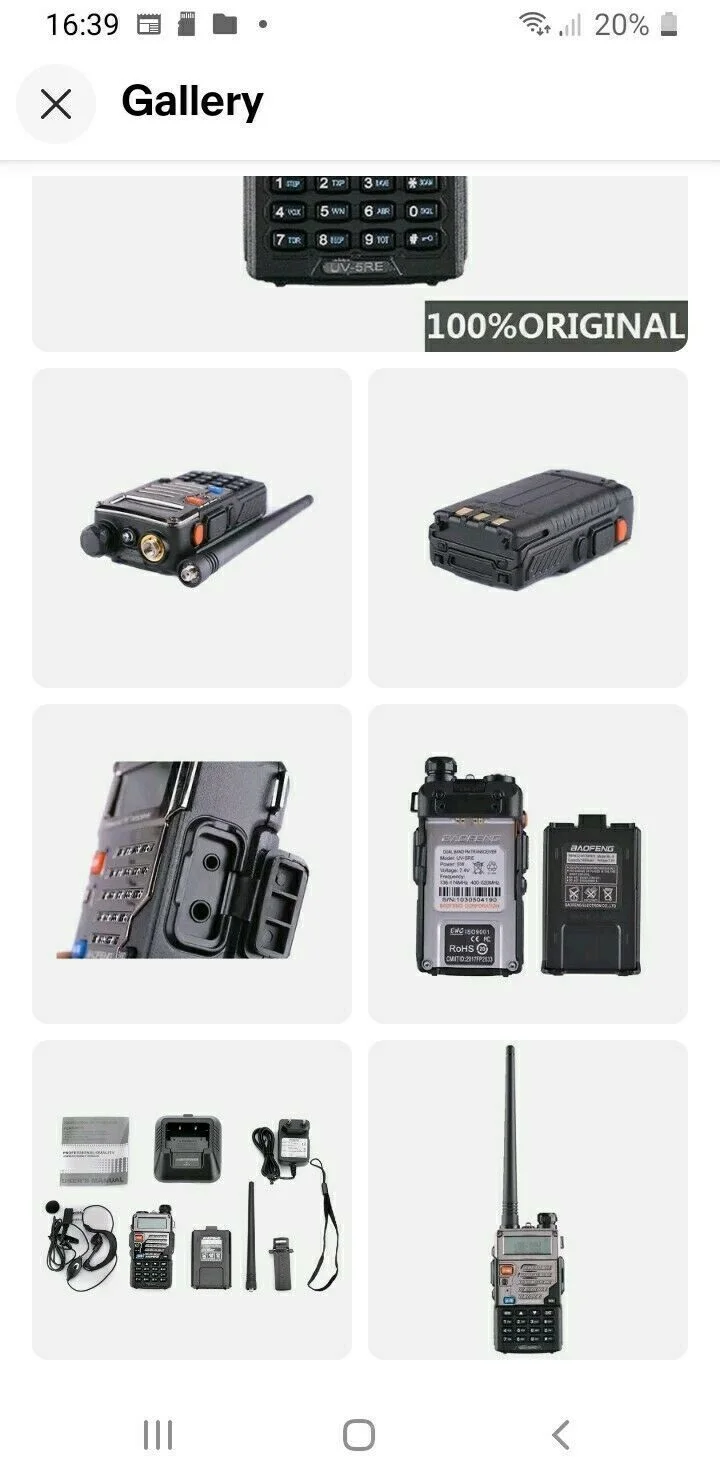The image size is (720, 1480).
Task: Open the photo of all included accessories
Action: pyautogui.click(x=192, y=1200)
